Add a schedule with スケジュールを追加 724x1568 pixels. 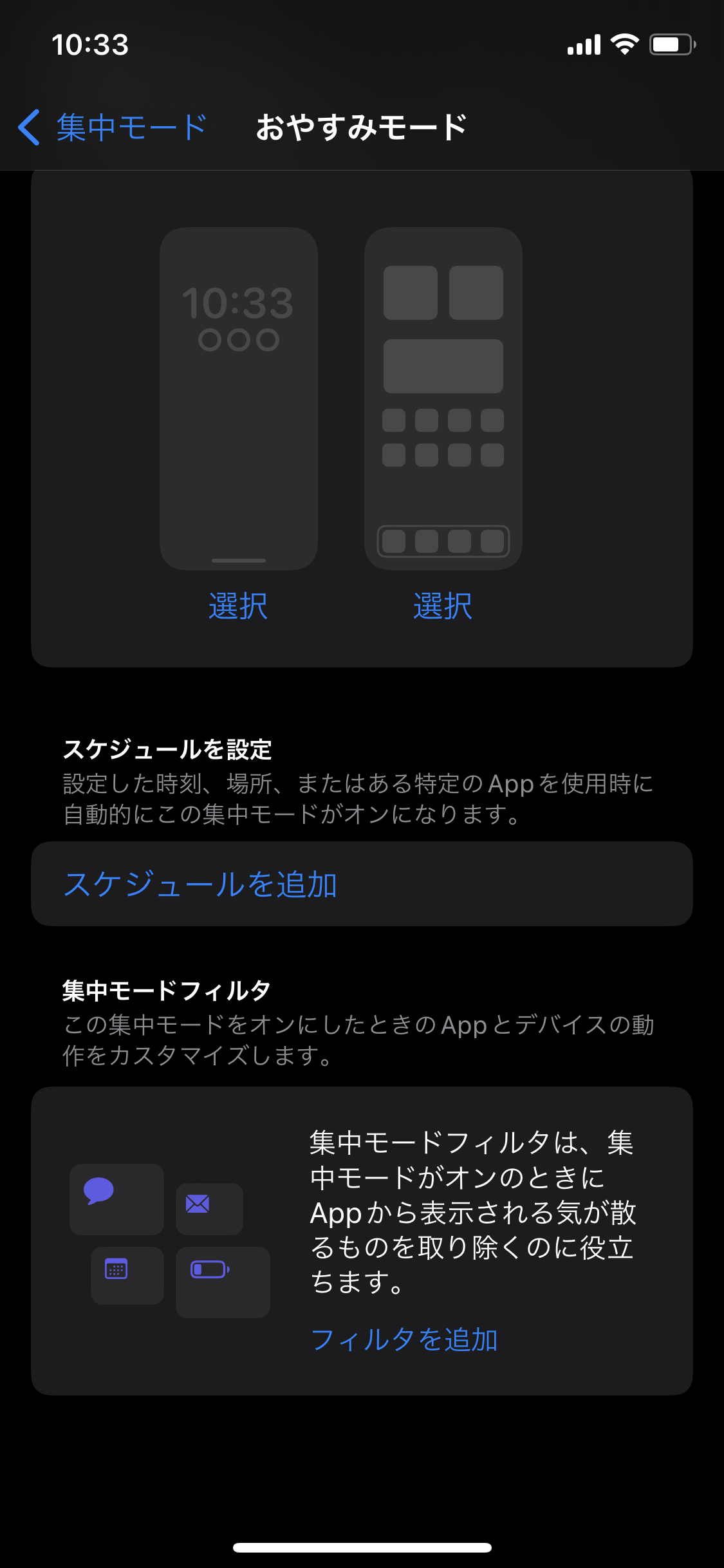[x=201, y=884]
